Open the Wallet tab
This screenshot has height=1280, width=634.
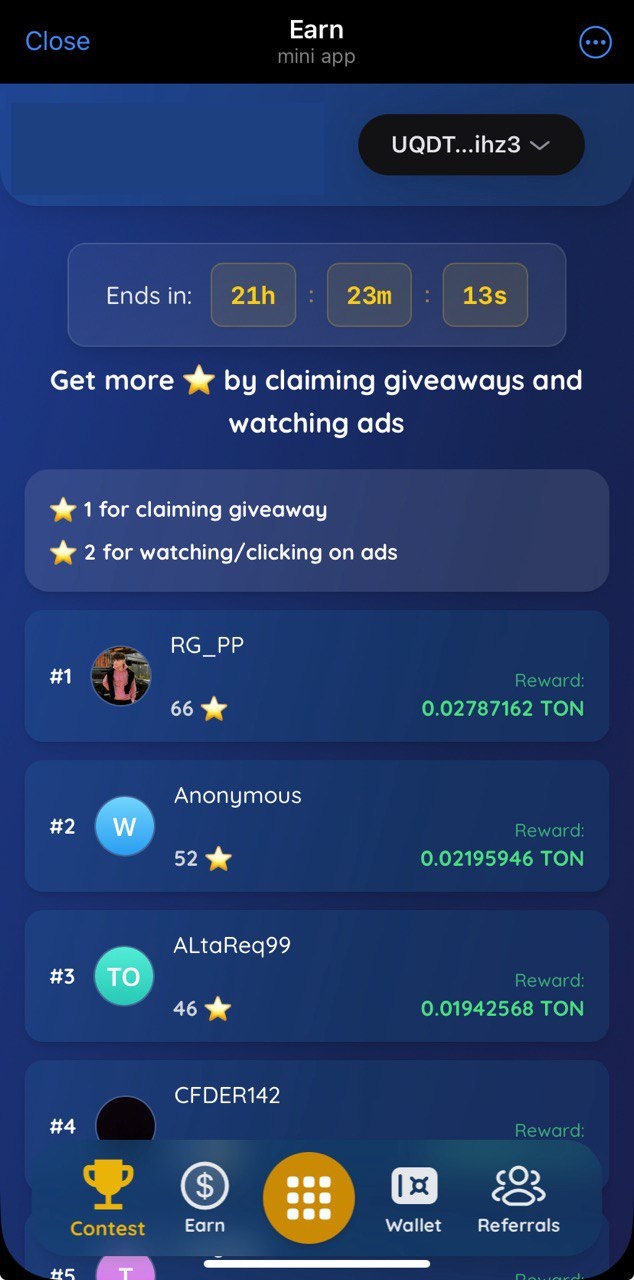[413, 1198]
